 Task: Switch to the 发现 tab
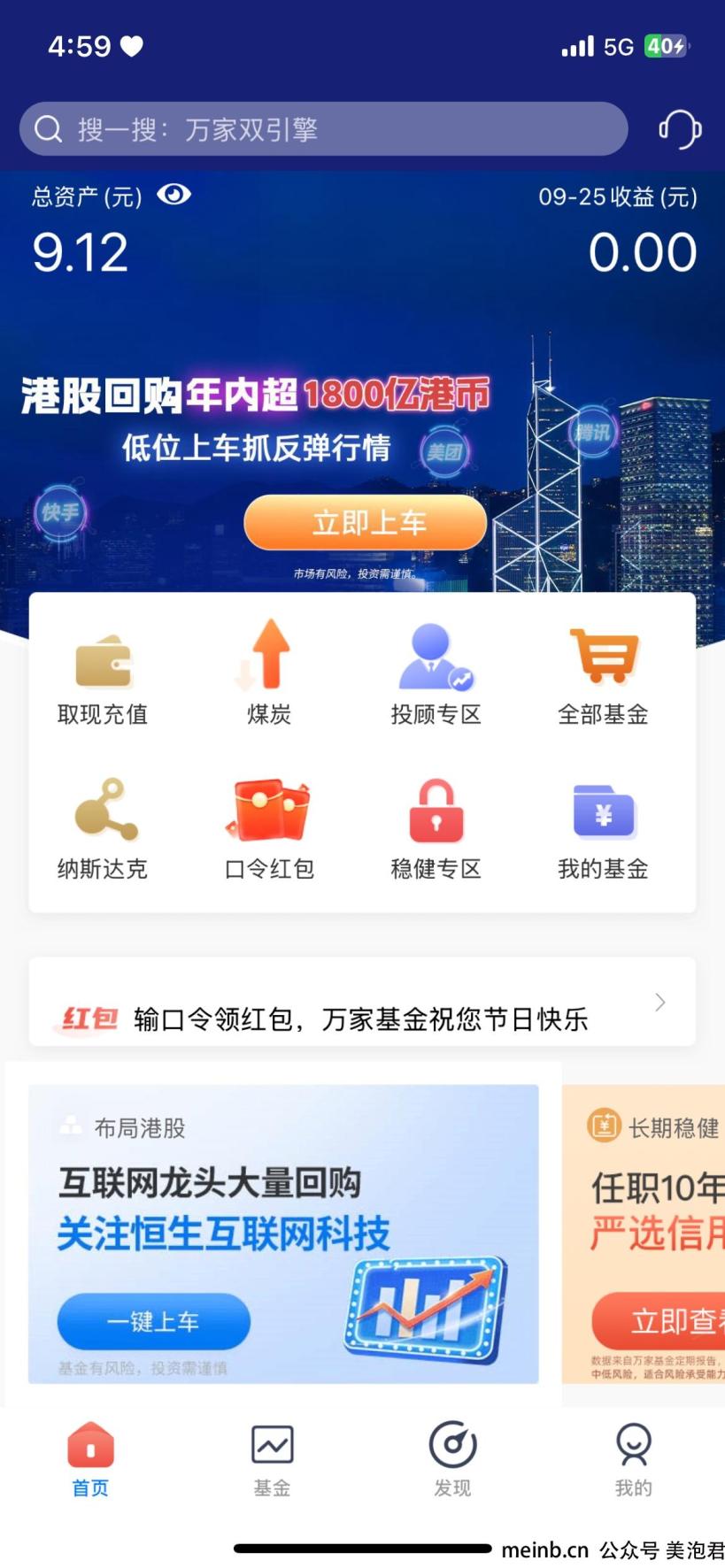tap(452, 1460)
